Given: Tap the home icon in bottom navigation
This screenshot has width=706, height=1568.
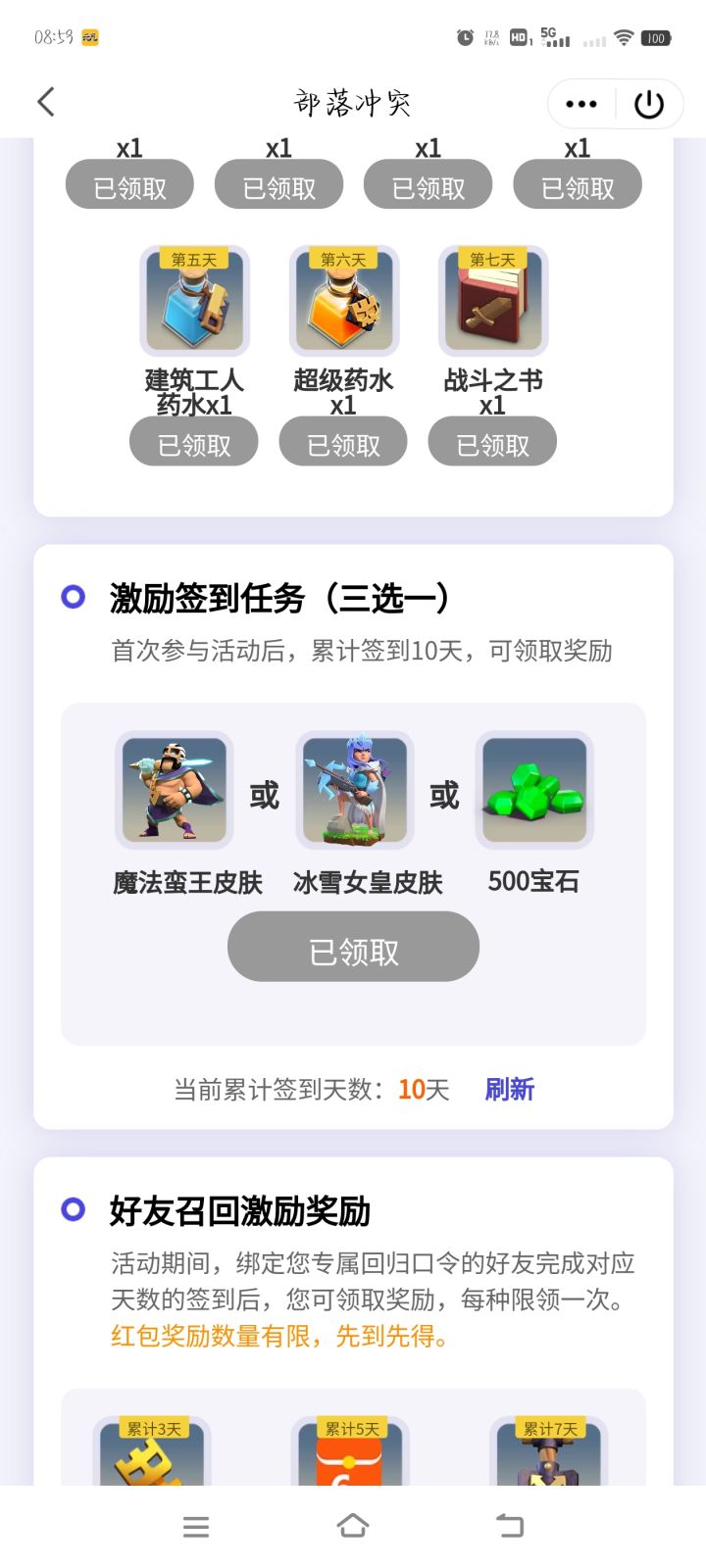Looking at the screenshot, I should (x=353, y=1525).
